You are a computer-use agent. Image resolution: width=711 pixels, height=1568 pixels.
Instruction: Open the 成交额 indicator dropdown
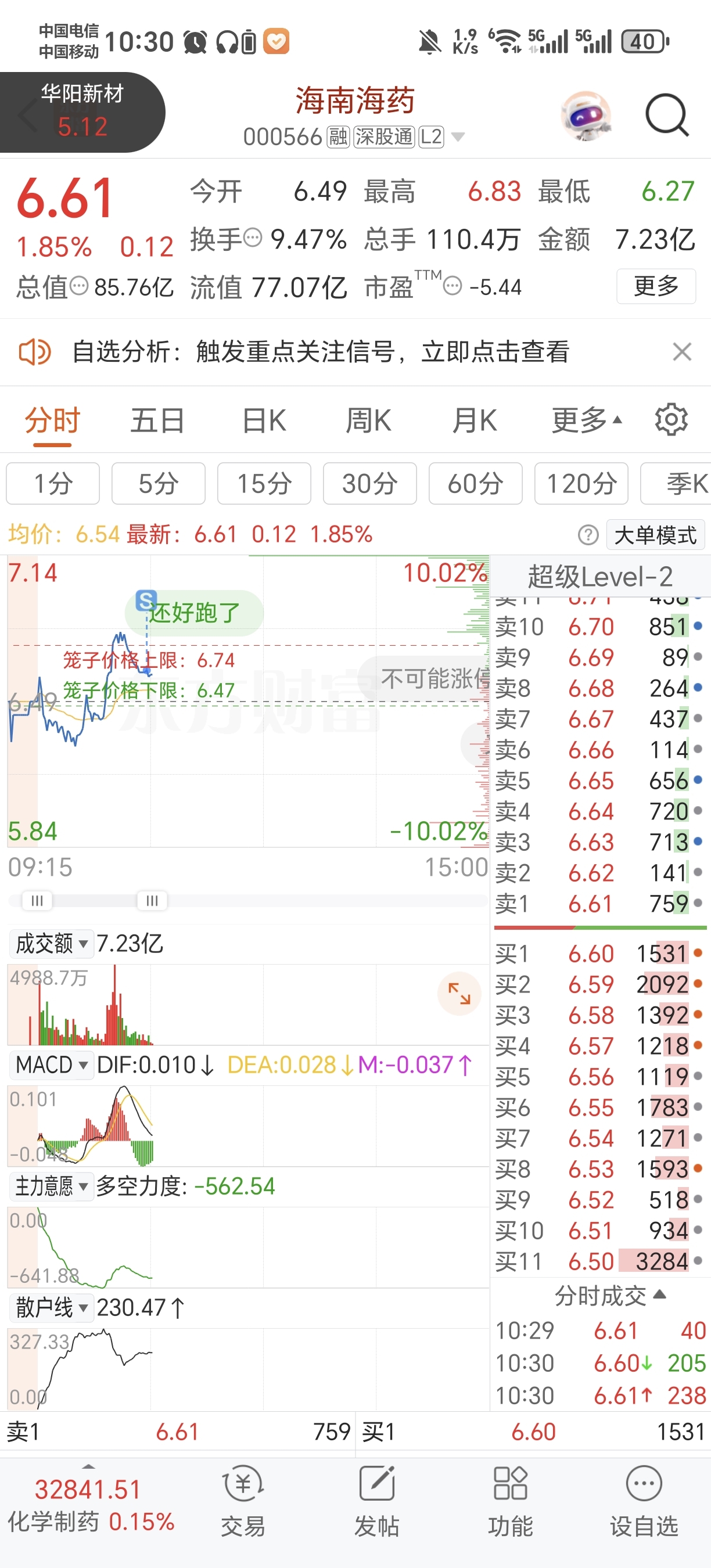click(52, 944)
